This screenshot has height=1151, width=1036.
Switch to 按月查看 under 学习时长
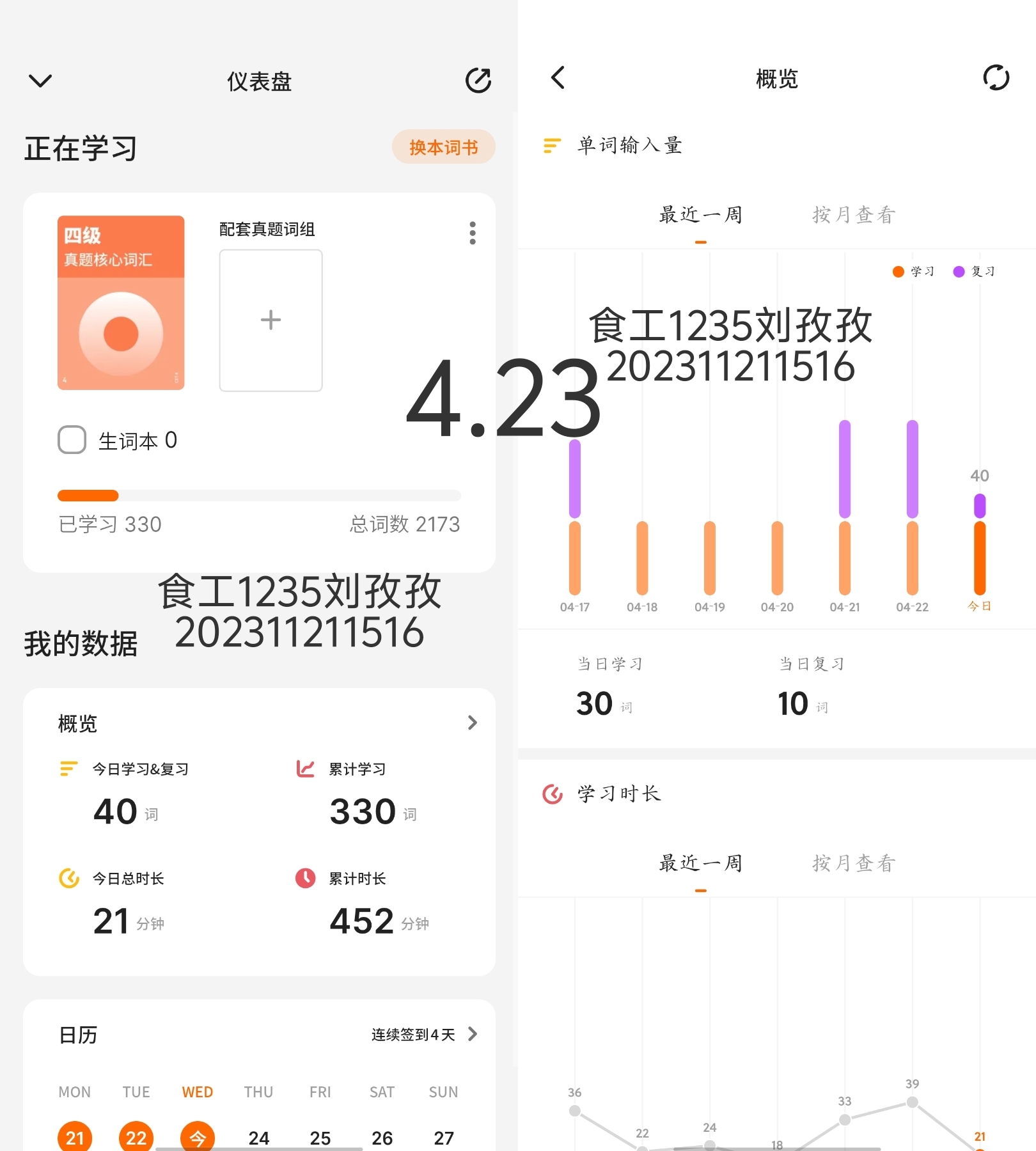coord(854,863)
